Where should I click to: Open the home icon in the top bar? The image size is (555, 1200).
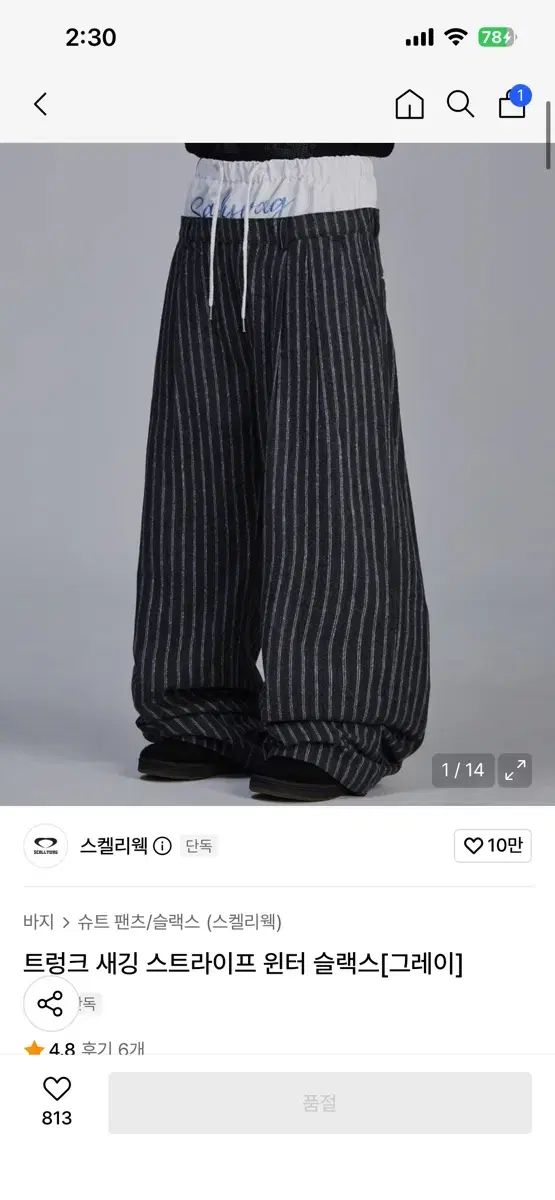pyautogui.click(x=410, y=104)
